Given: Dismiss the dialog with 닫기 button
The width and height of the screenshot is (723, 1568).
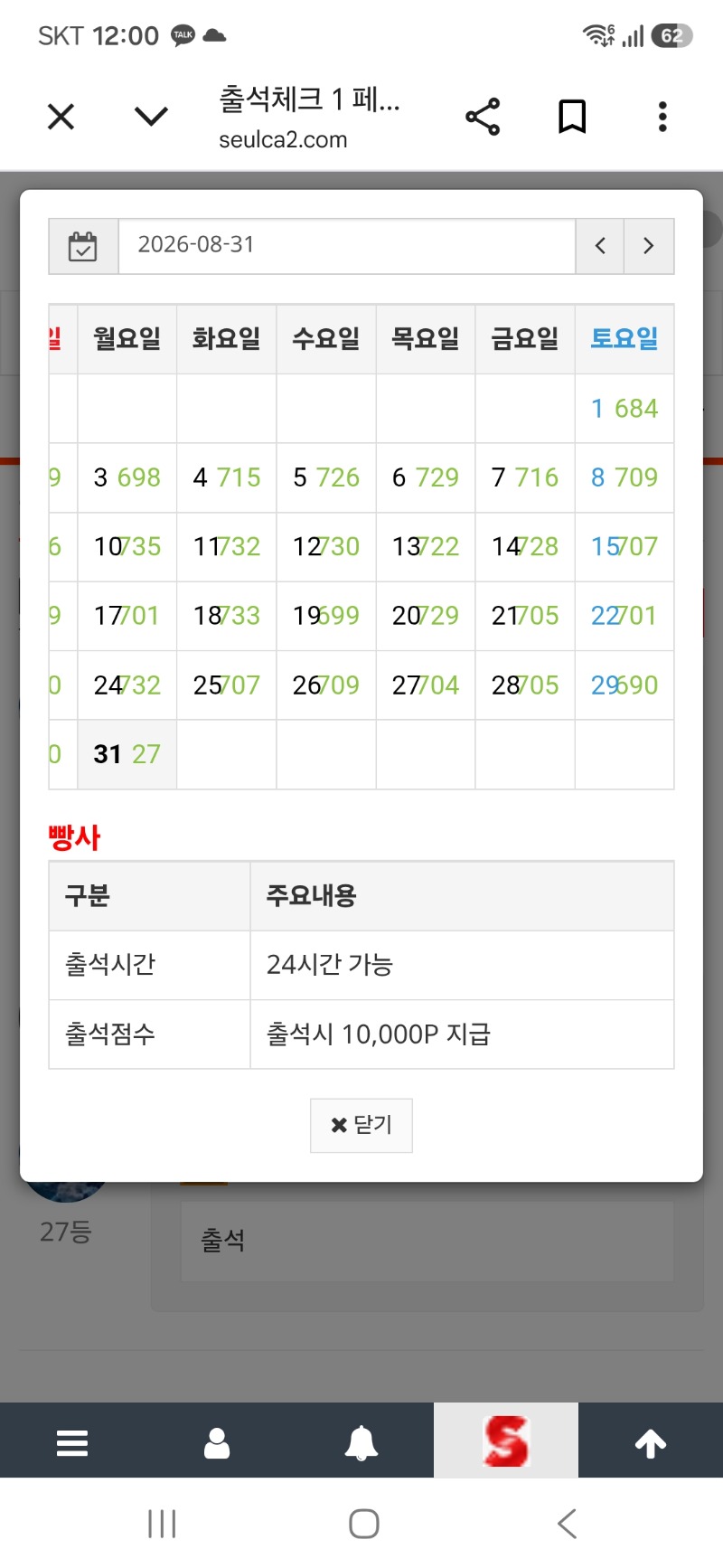Looking at the screenshot, I should [361, 1125].
